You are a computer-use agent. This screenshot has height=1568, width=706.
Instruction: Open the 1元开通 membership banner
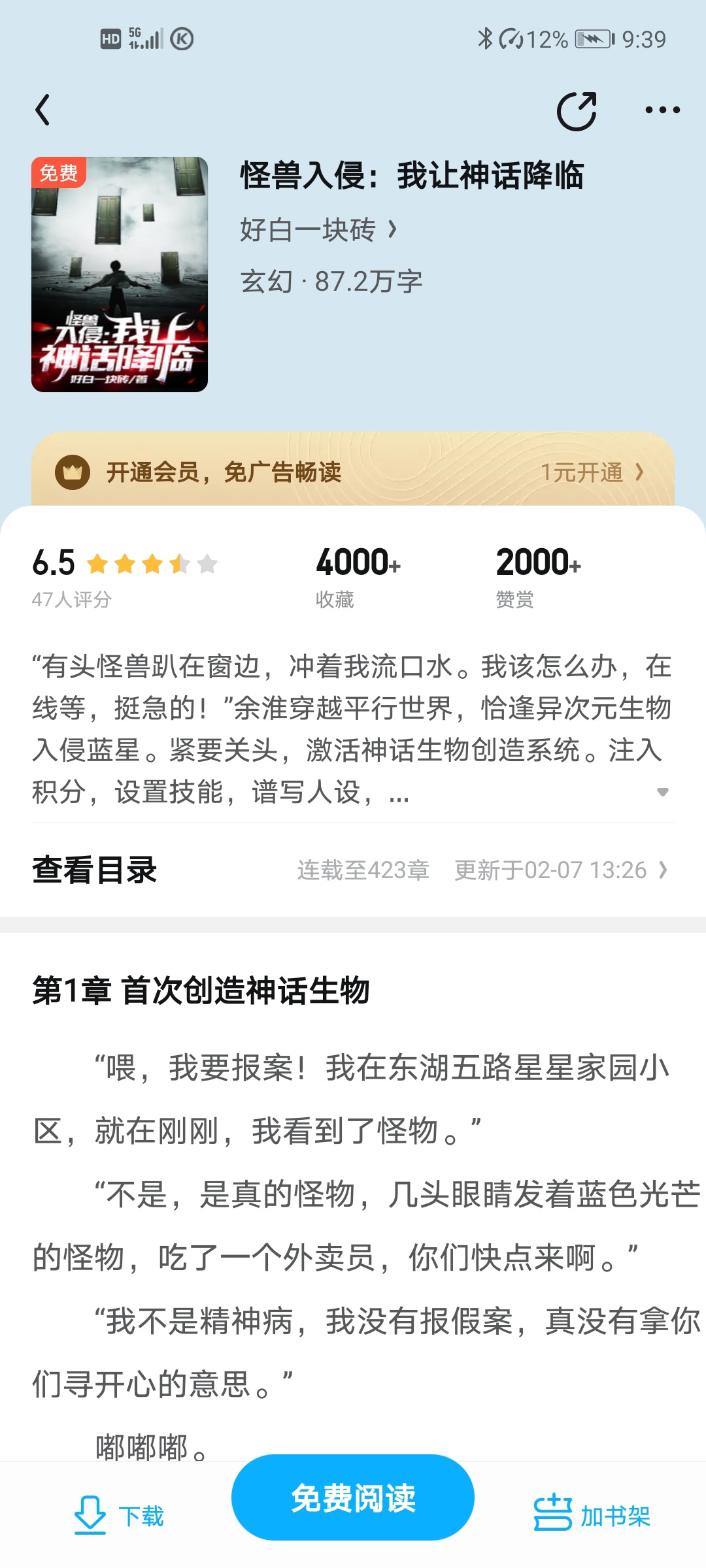pos(592,472)
